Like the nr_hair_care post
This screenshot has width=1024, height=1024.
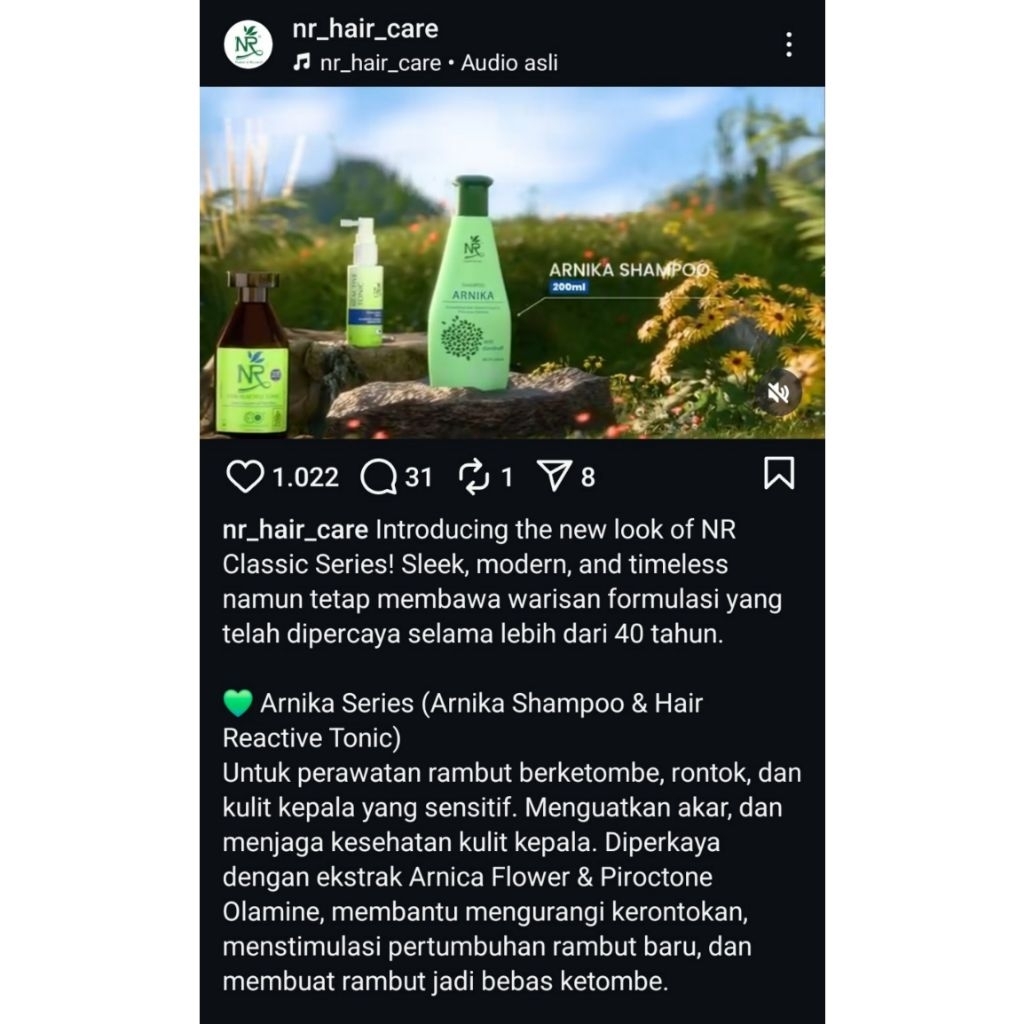tap(245, 477)
